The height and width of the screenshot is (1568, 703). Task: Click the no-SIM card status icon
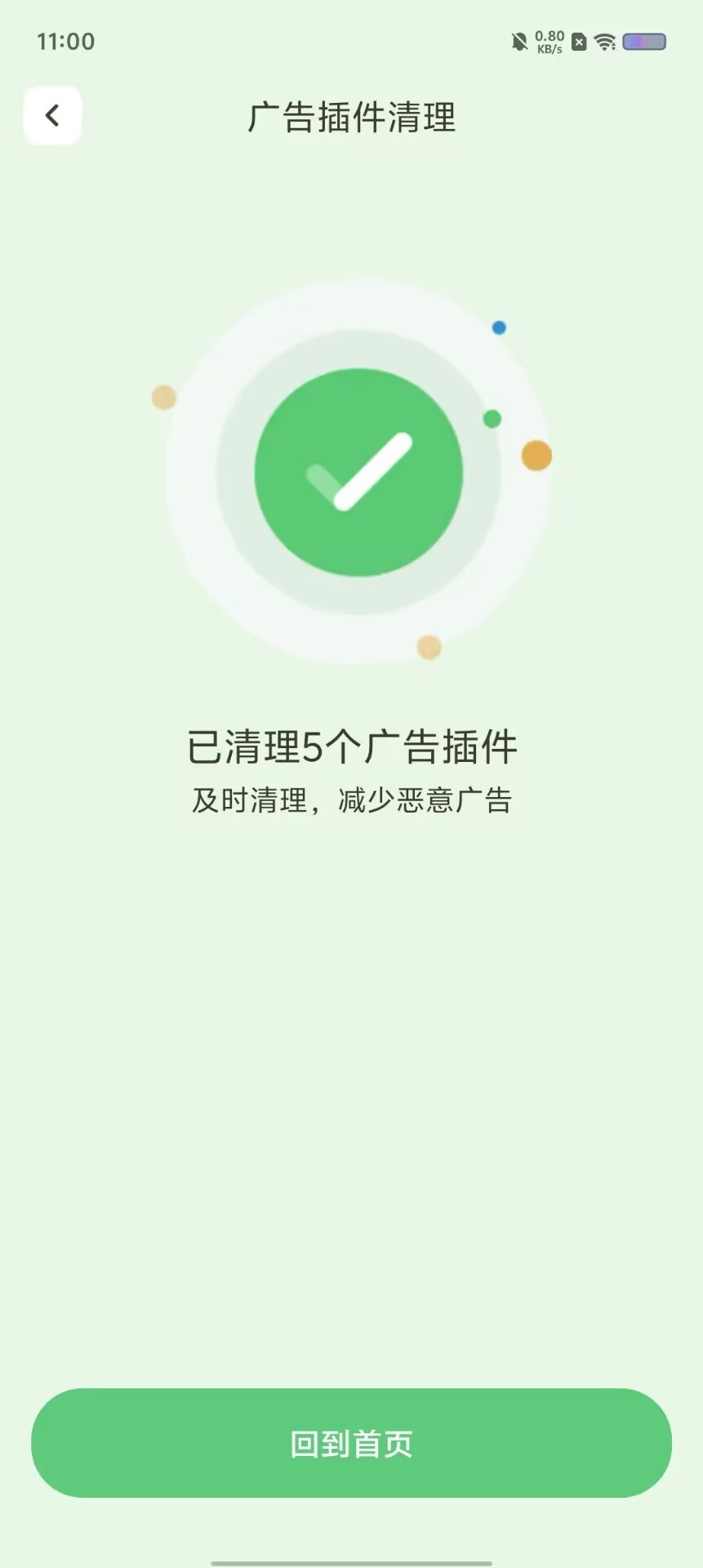[x=580, y=42]
